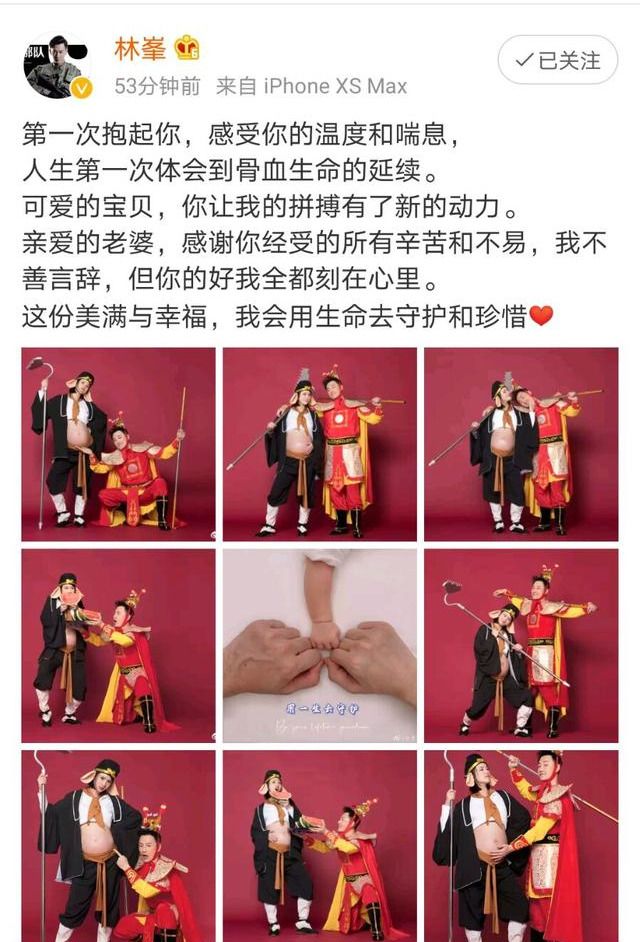Open the first photo in the top row

[119, 444]
